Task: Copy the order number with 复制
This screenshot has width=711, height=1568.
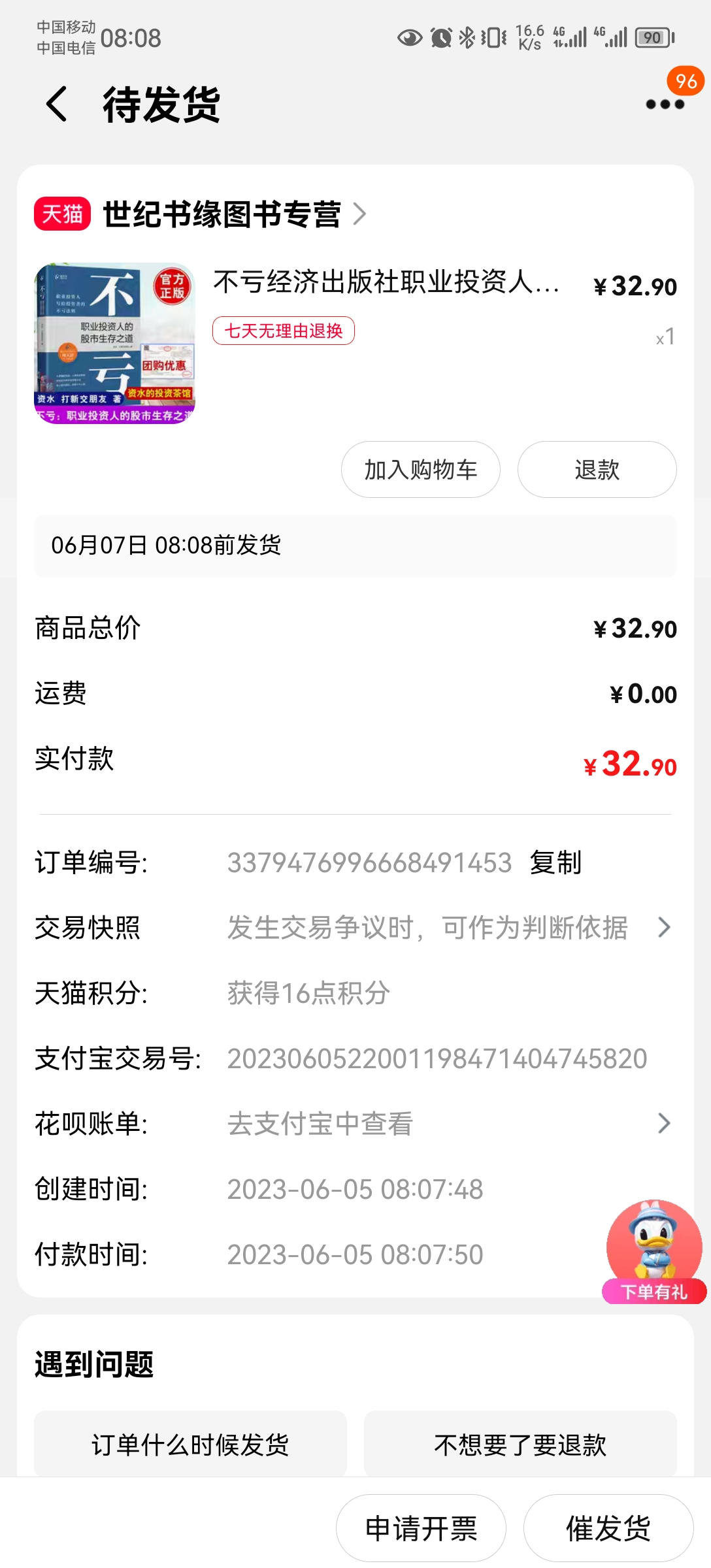Action: (555, 862)
